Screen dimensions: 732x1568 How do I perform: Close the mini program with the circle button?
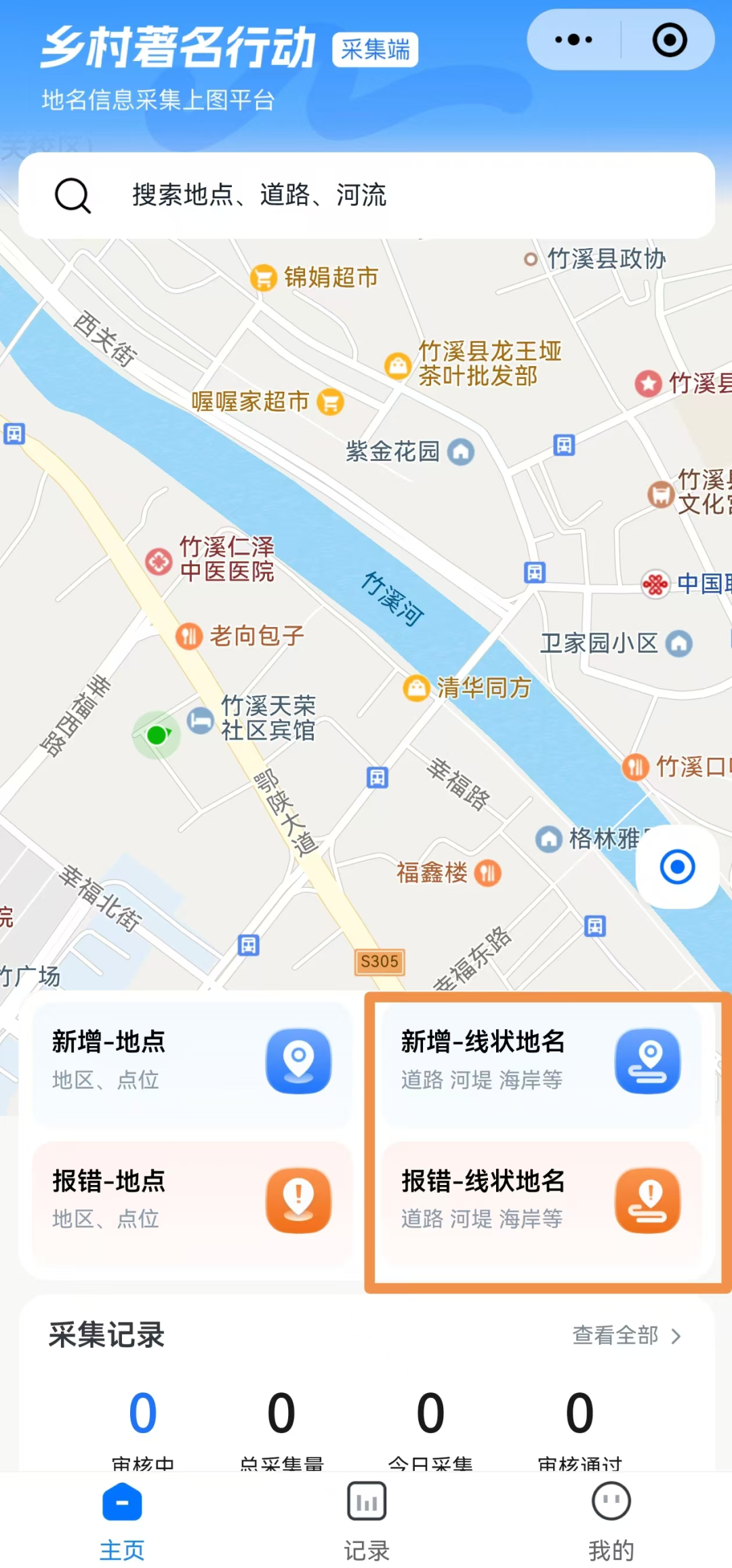(669, 40)
